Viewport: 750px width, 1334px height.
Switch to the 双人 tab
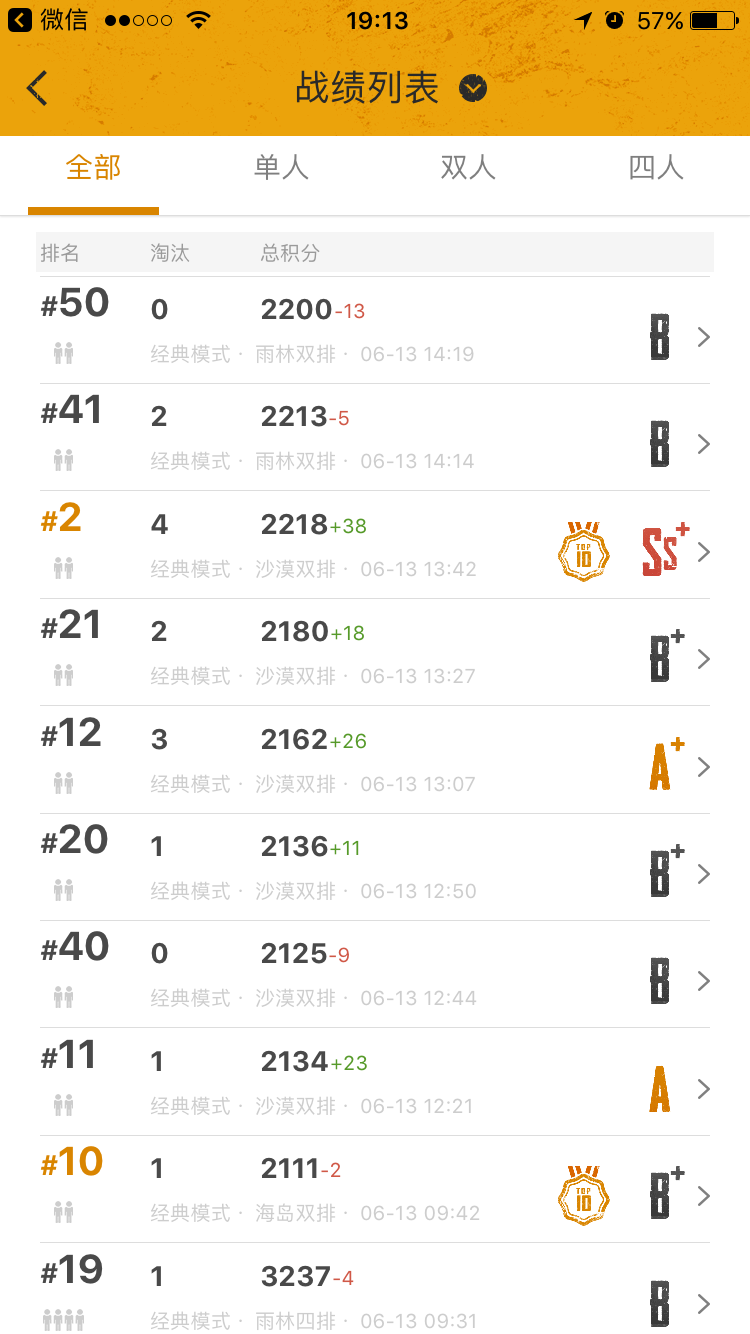click(468, 167)
